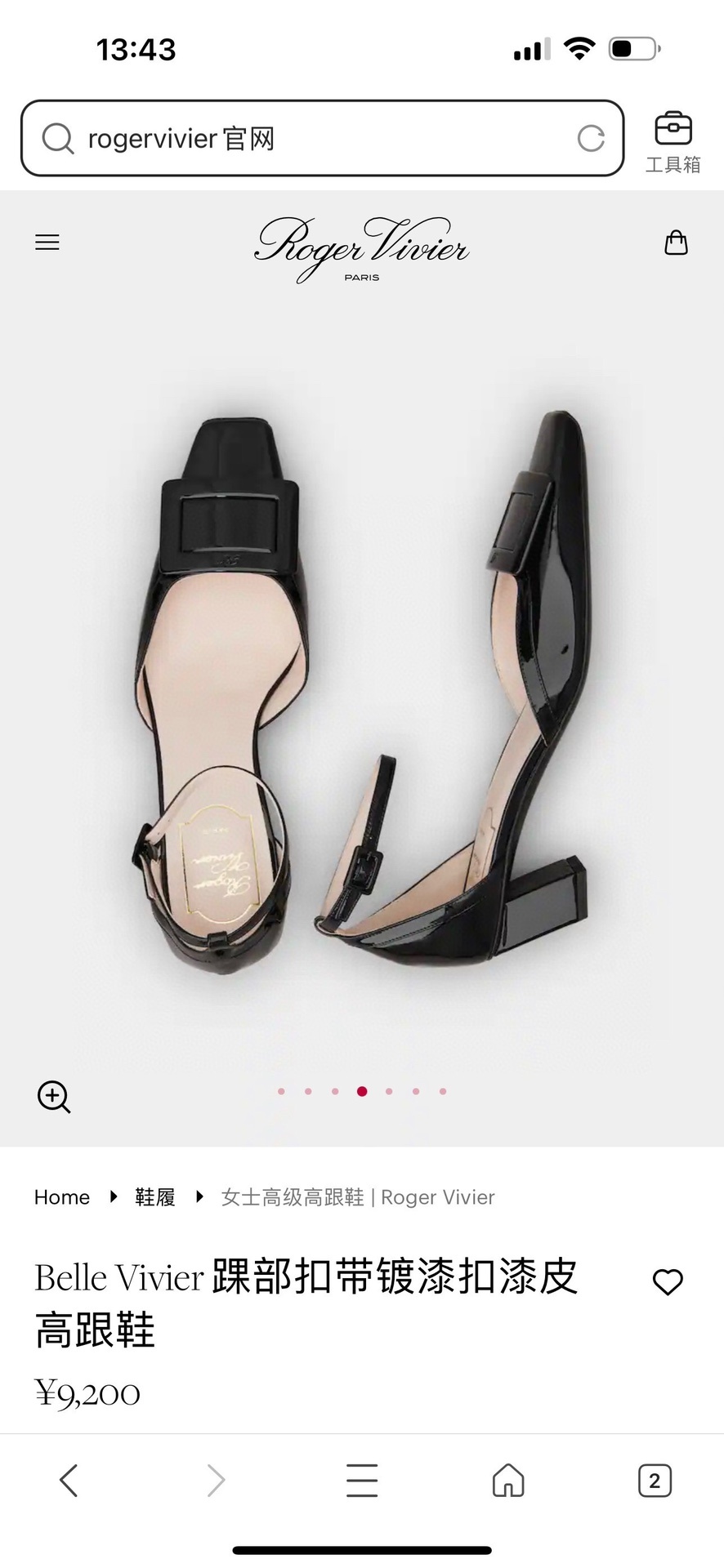Image resolution: width=724 pixels, height=1568 pixels.
Task: Open the 鞋履 breadcrumb link
Action: (x=155, y=1197)
